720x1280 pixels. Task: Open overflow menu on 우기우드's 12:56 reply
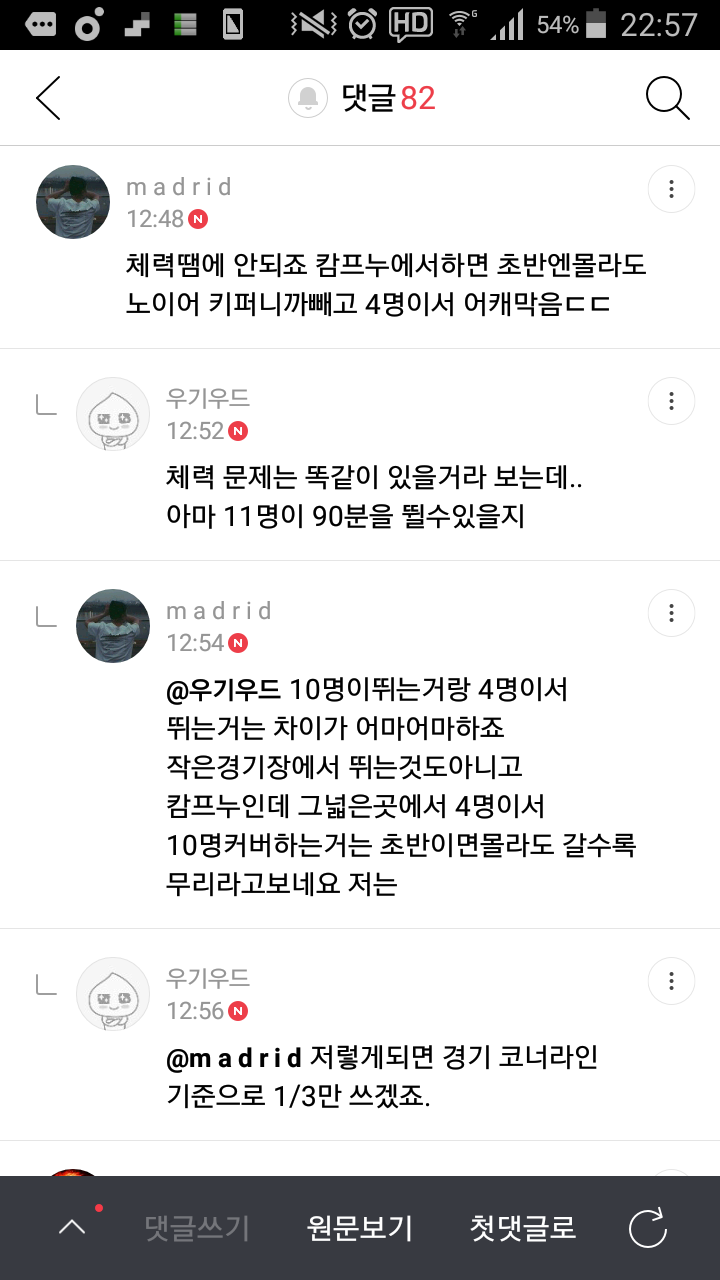coord(672,981)
